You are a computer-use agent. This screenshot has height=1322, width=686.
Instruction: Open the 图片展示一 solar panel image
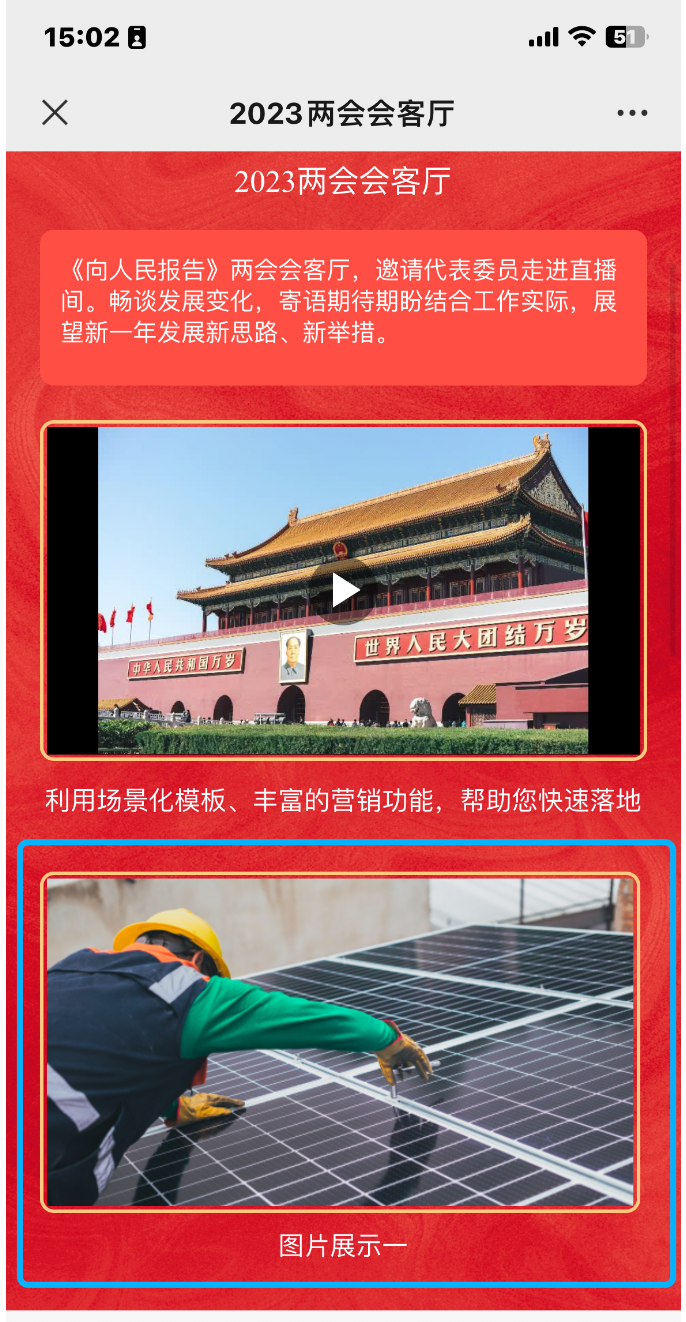coord(340,1042)
